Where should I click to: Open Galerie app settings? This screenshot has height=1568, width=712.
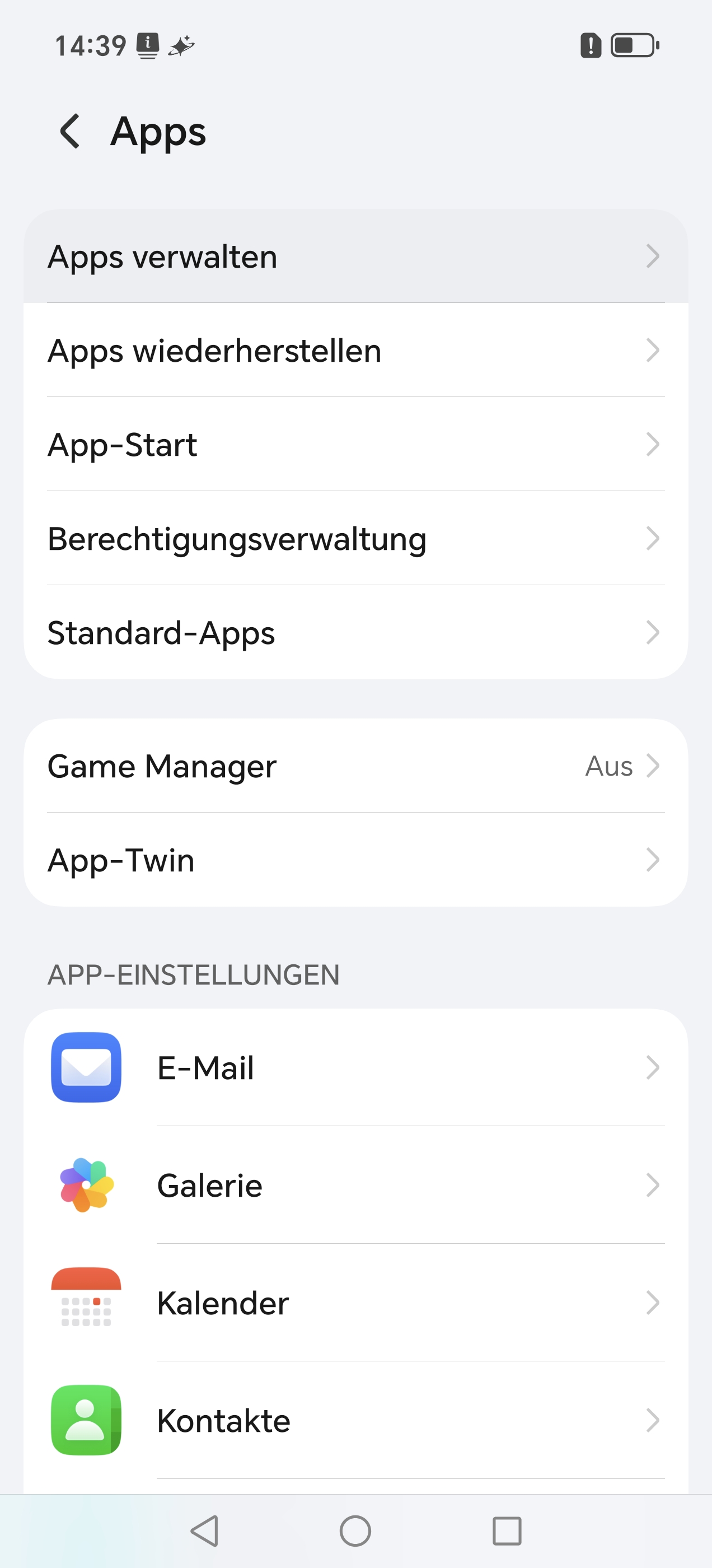click(x=355, y=1185)
